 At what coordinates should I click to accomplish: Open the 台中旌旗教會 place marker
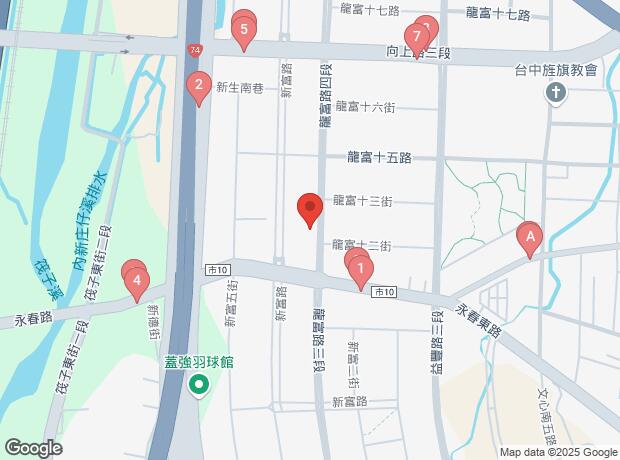coord(556,93)
